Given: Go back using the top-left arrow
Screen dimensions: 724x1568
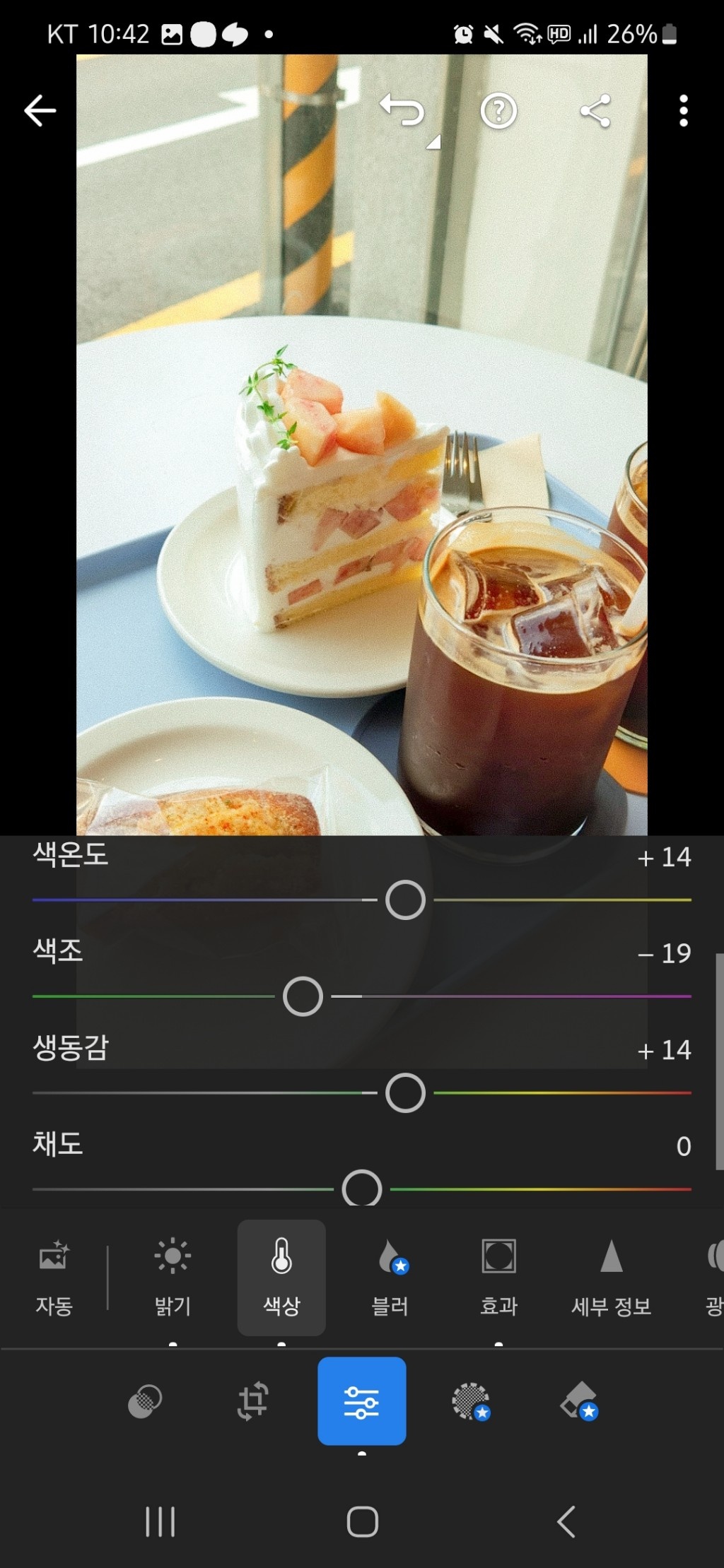Looking at the screenshot, I should point(40,111).
